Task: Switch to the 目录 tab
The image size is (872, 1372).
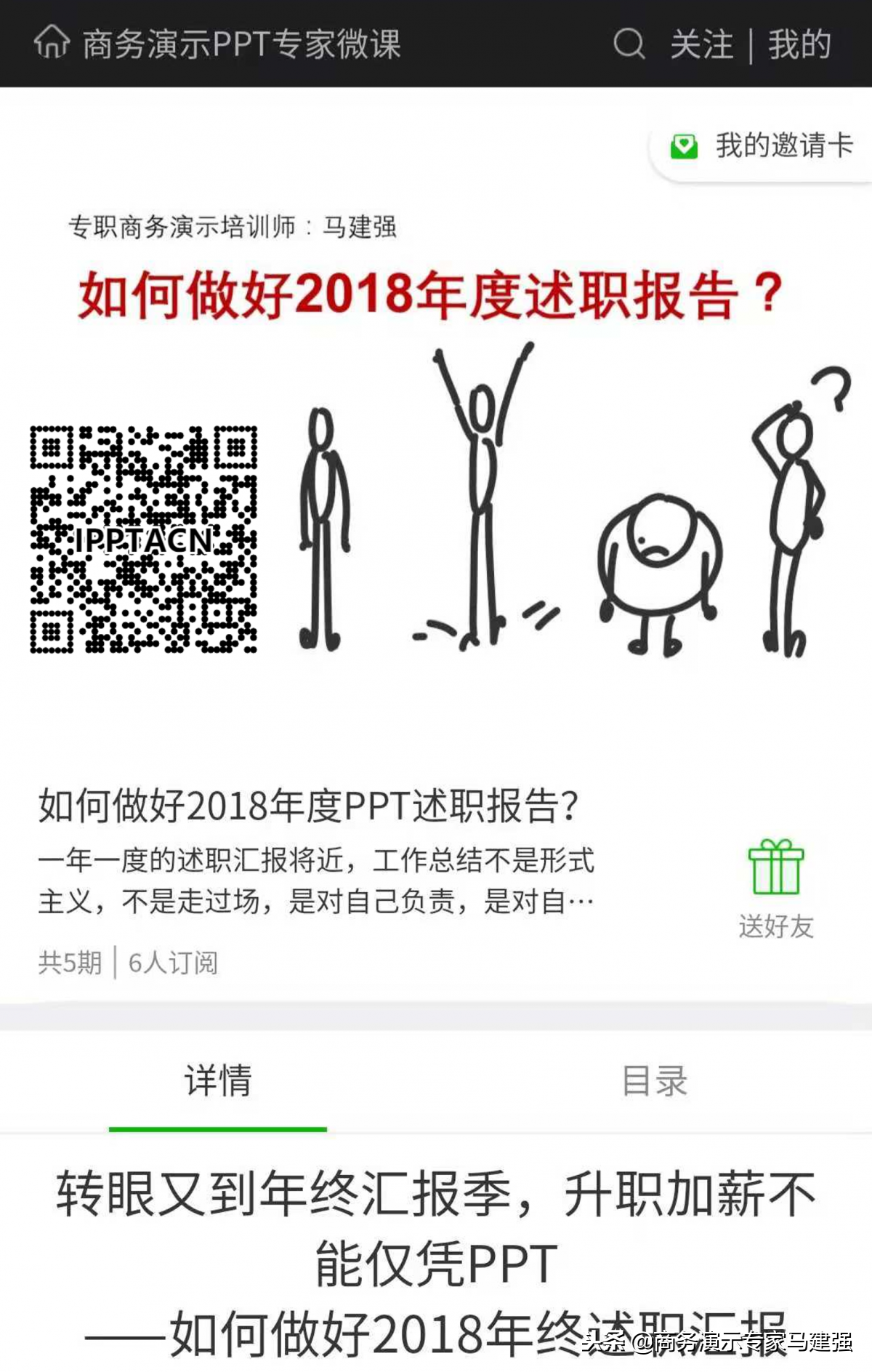Action: (654, 1080)
